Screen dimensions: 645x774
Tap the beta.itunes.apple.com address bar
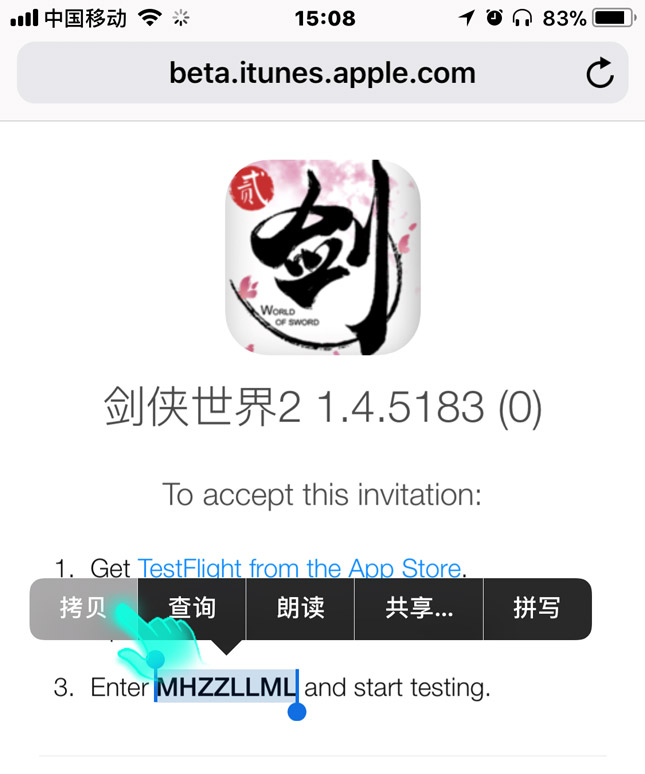pyautogui.click(x=322, y=73)
